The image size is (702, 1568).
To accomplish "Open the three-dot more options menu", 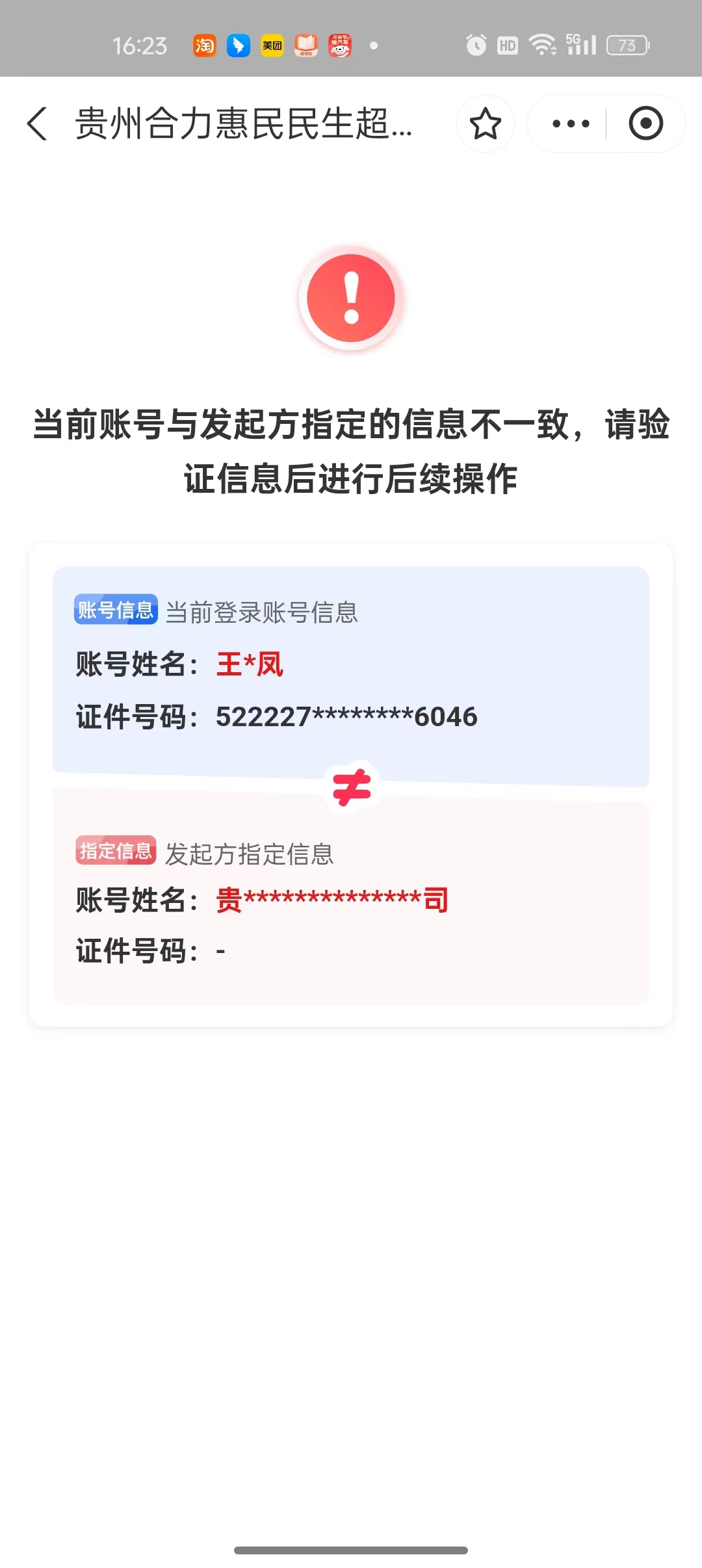I will tap(570, 124).
